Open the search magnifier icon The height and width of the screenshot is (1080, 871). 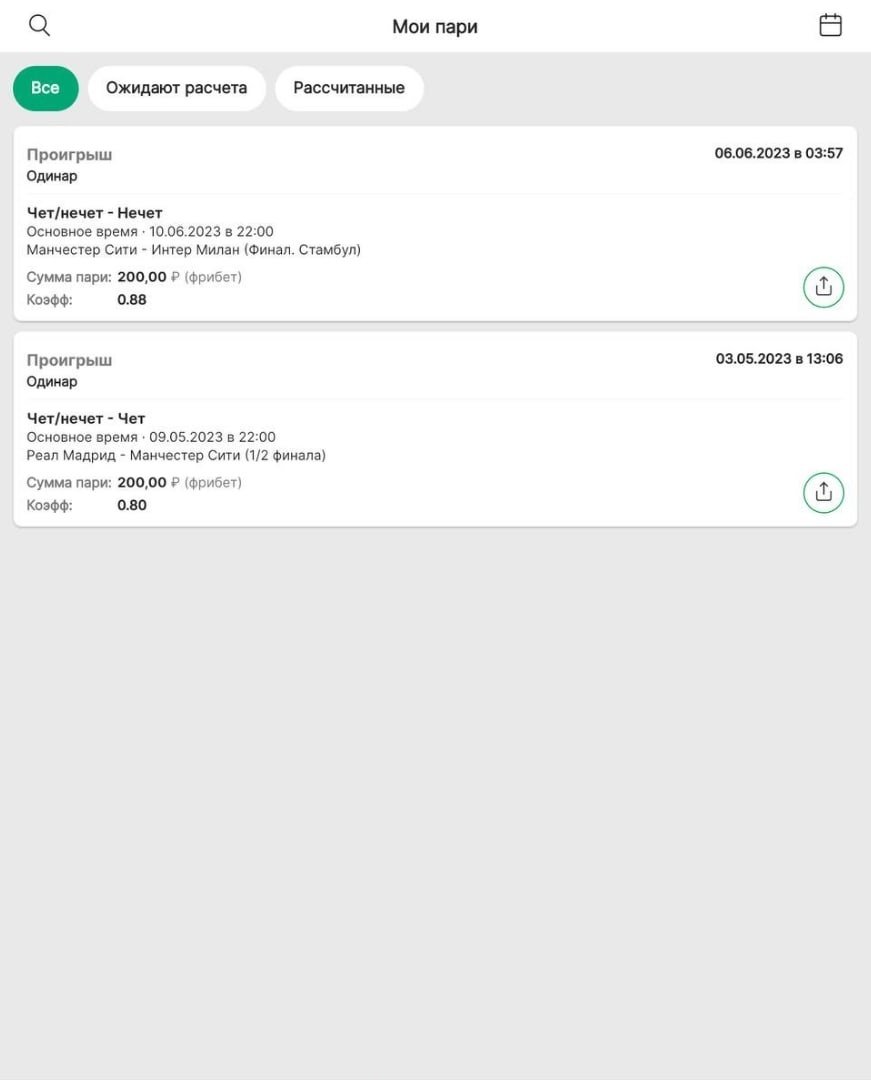tap(40, 26)
